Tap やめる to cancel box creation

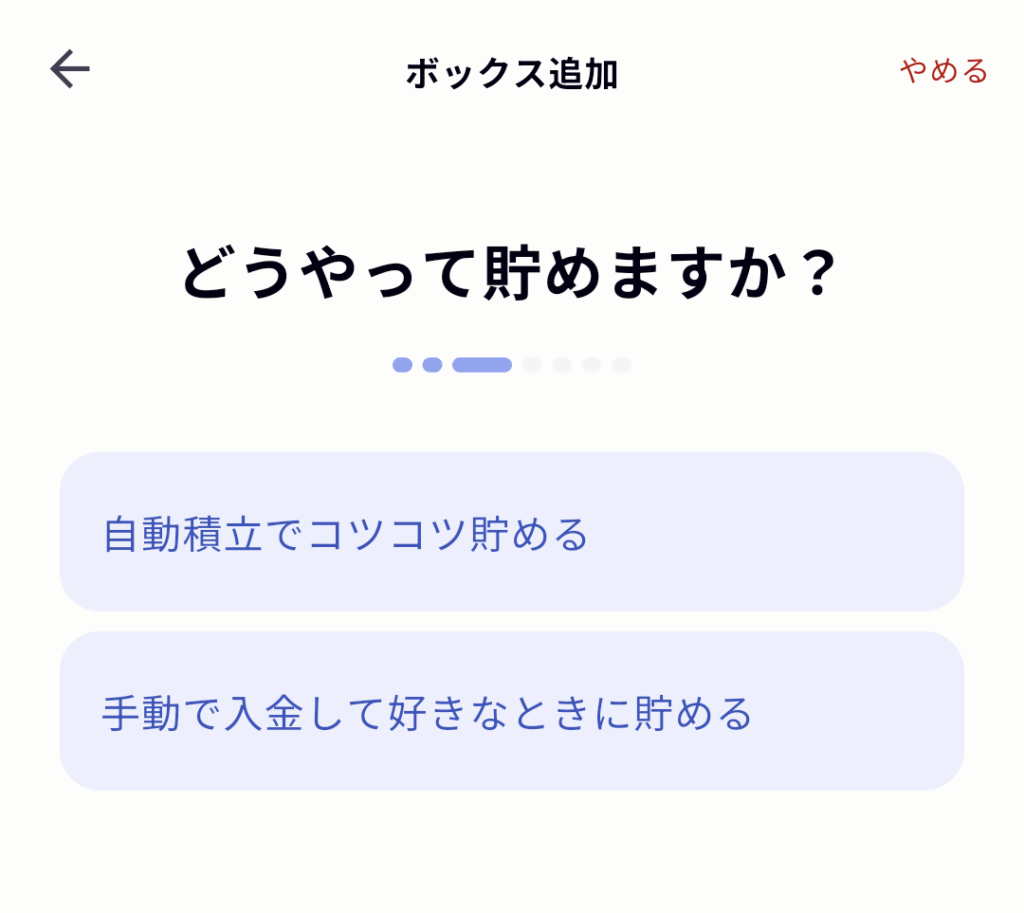click(943, 72)
